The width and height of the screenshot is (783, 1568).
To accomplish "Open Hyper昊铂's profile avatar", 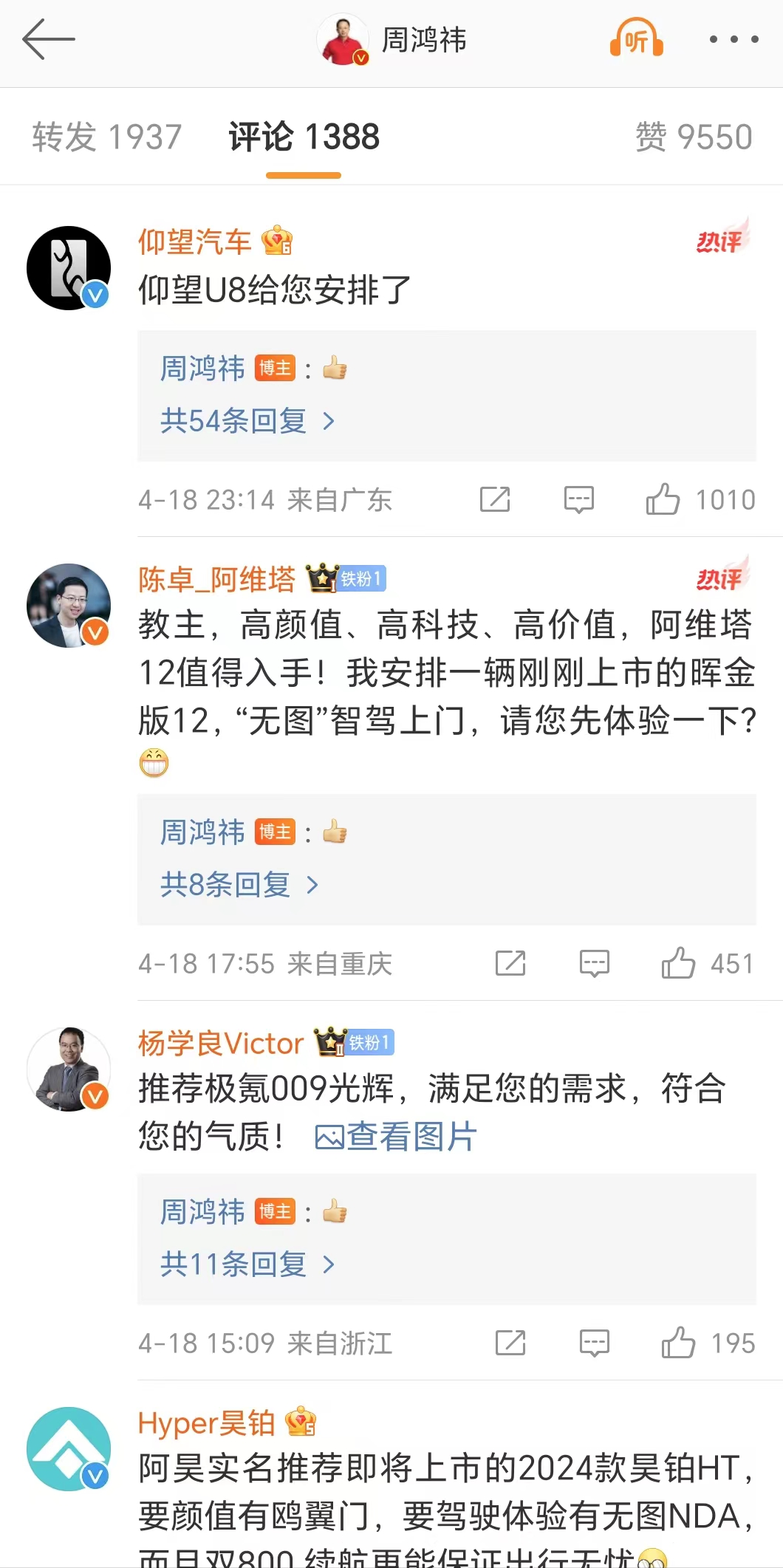I will [x=69, y=1449].
